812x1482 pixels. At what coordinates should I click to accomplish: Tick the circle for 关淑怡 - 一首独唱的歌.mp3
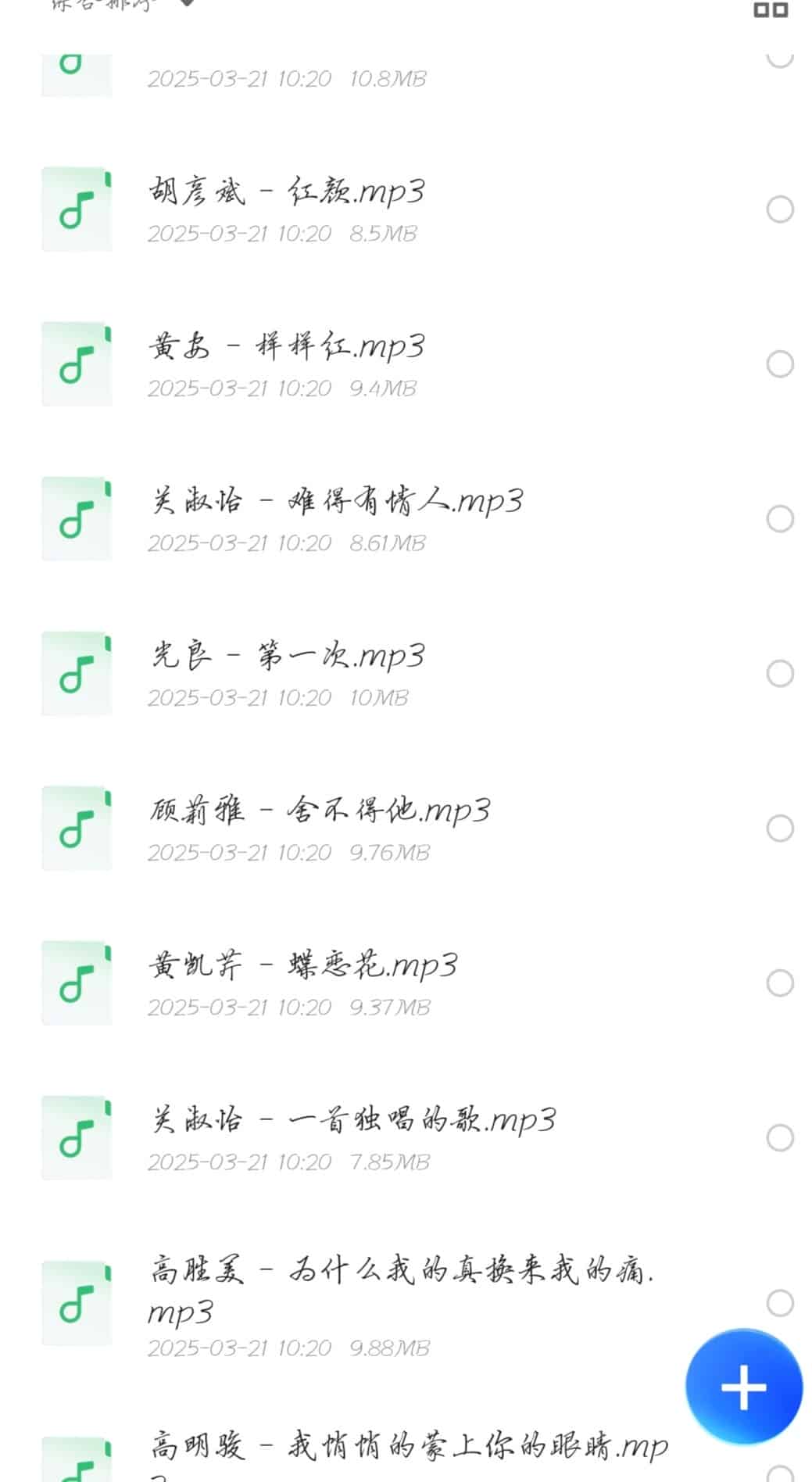780,1138
